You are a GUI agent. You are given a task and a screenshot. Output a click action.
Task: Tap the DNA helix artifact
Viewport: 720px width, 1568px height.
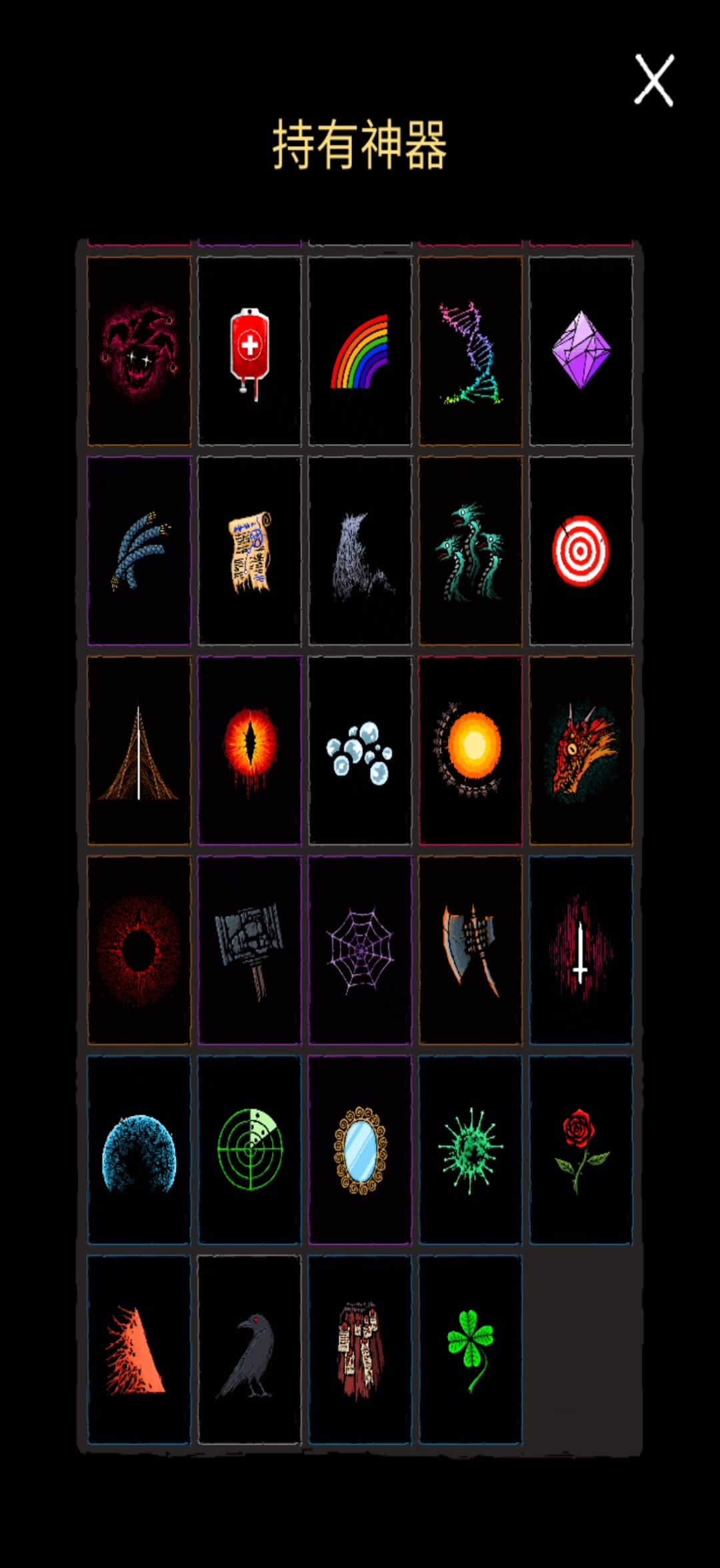click(x=471, y=351)
